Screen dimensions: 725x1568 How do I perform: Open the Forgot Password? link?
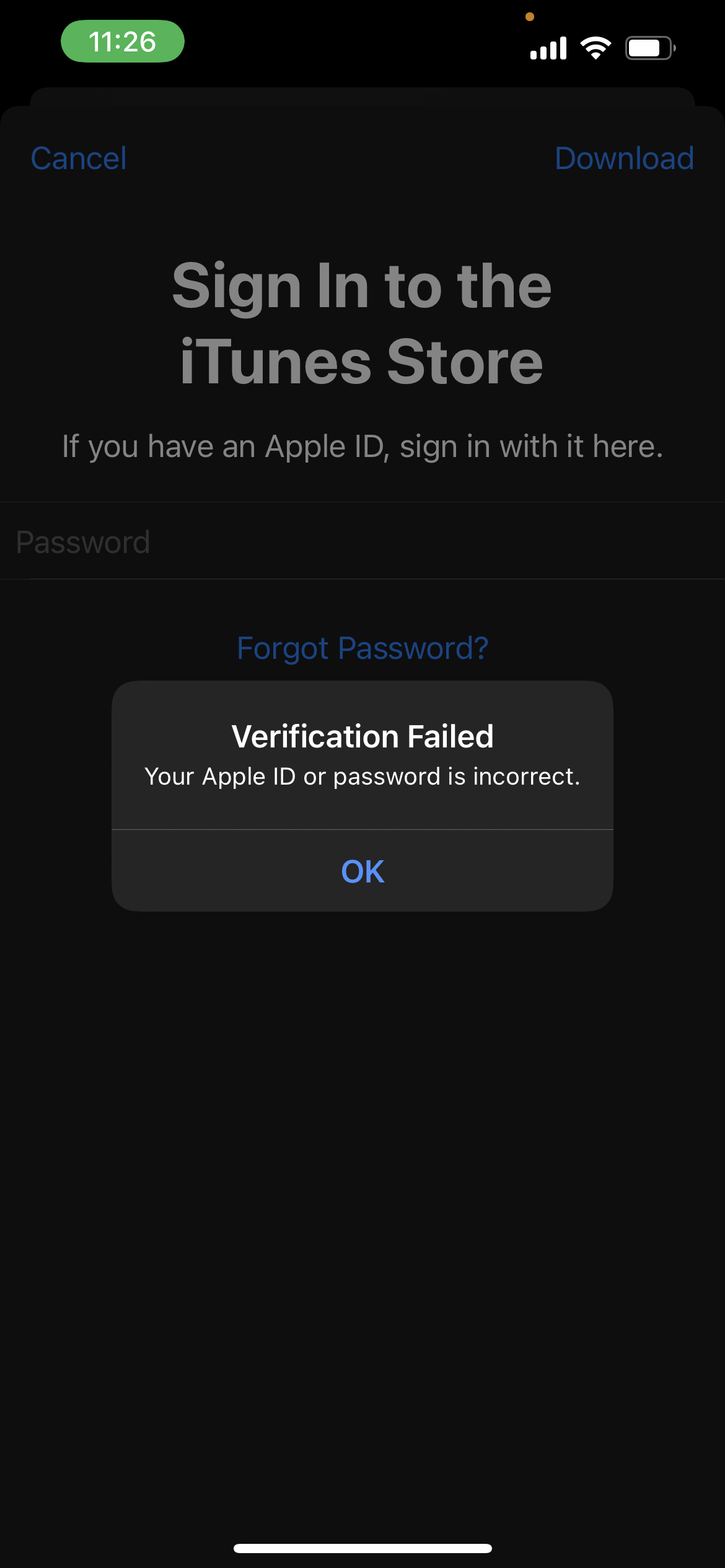click(362, 648)
